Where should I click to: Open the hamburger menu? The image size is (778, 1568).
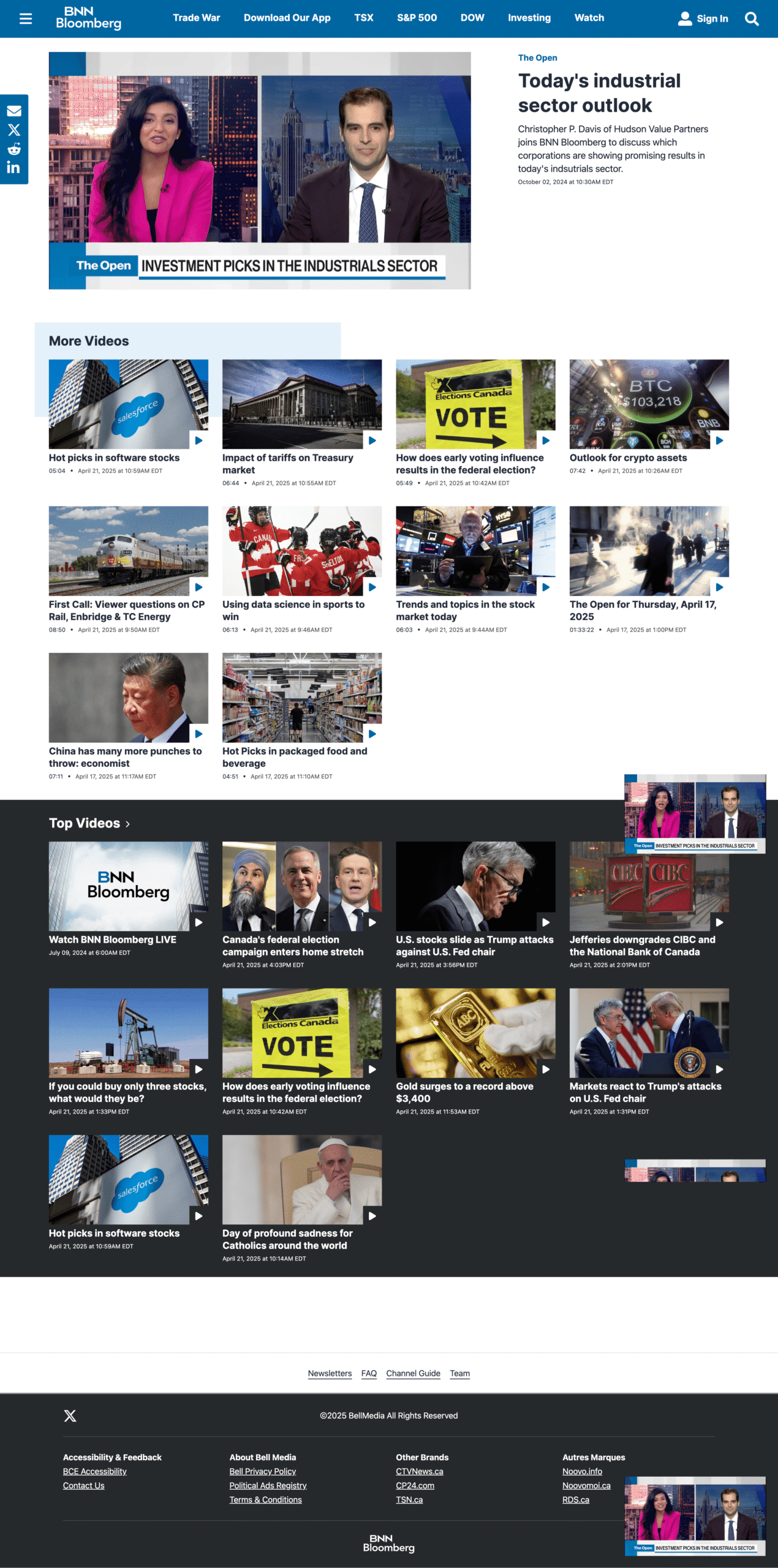(x=26, y=18)
